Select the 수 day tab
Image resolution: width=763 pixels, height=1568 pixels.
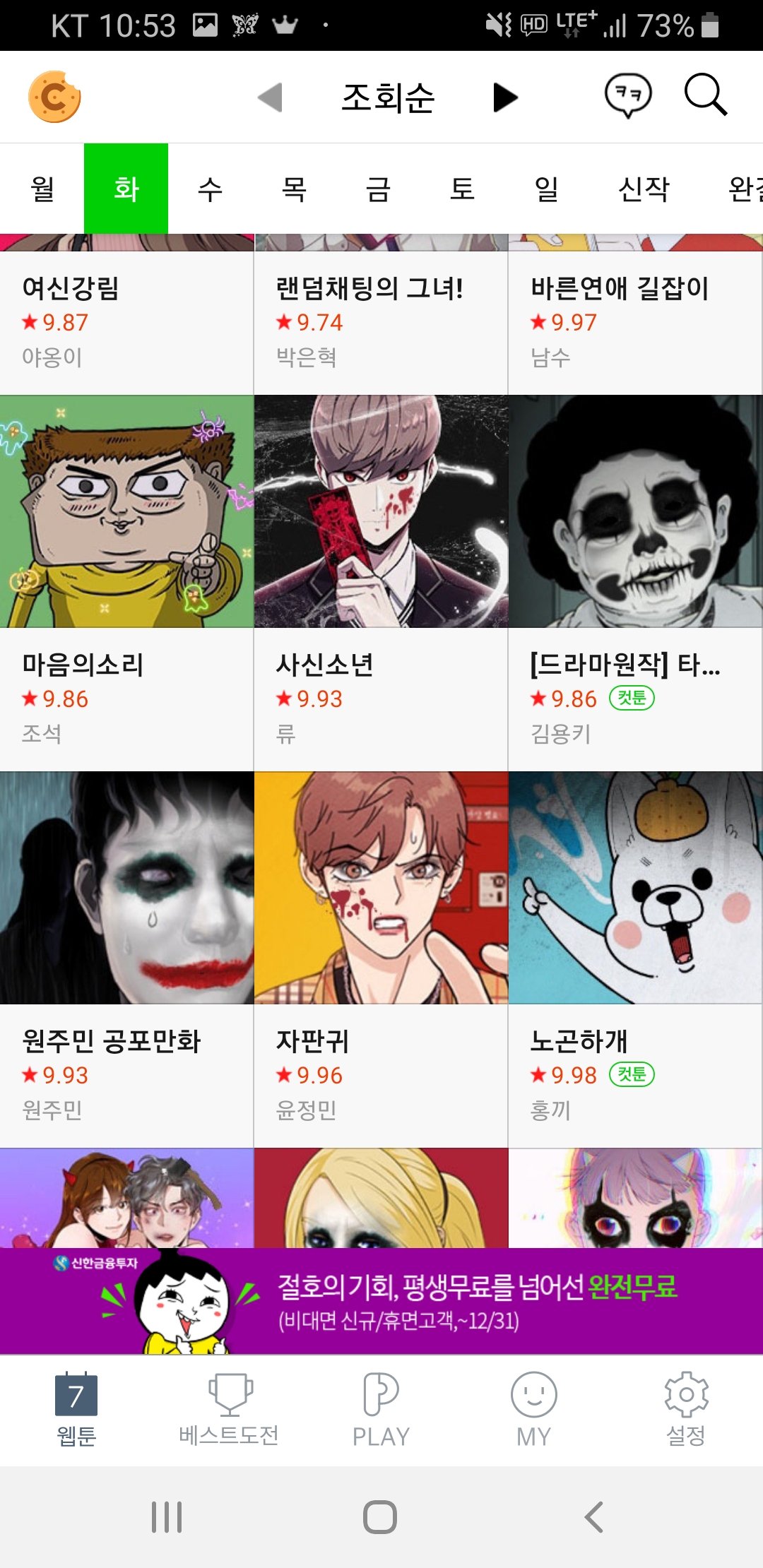[x=210, y=189]
